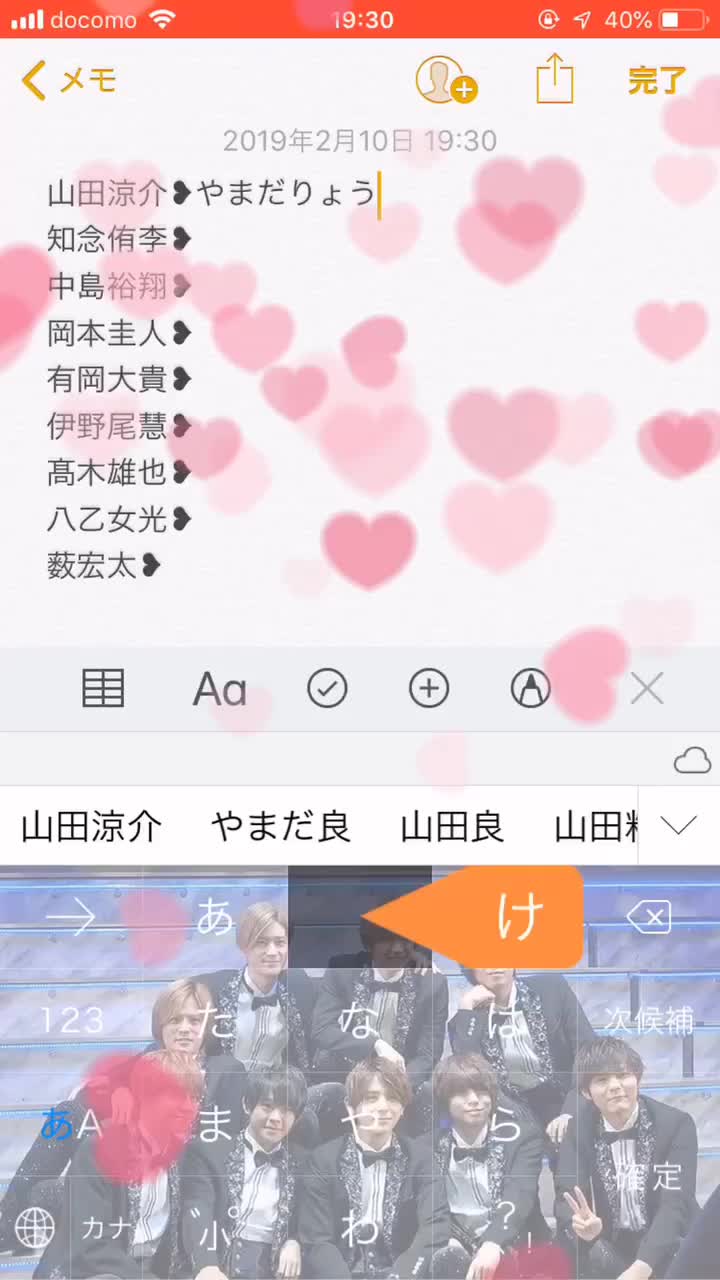Choose the suggestion やまだ良
Viewport: 720px width, 1280px height.
(281, 826)
